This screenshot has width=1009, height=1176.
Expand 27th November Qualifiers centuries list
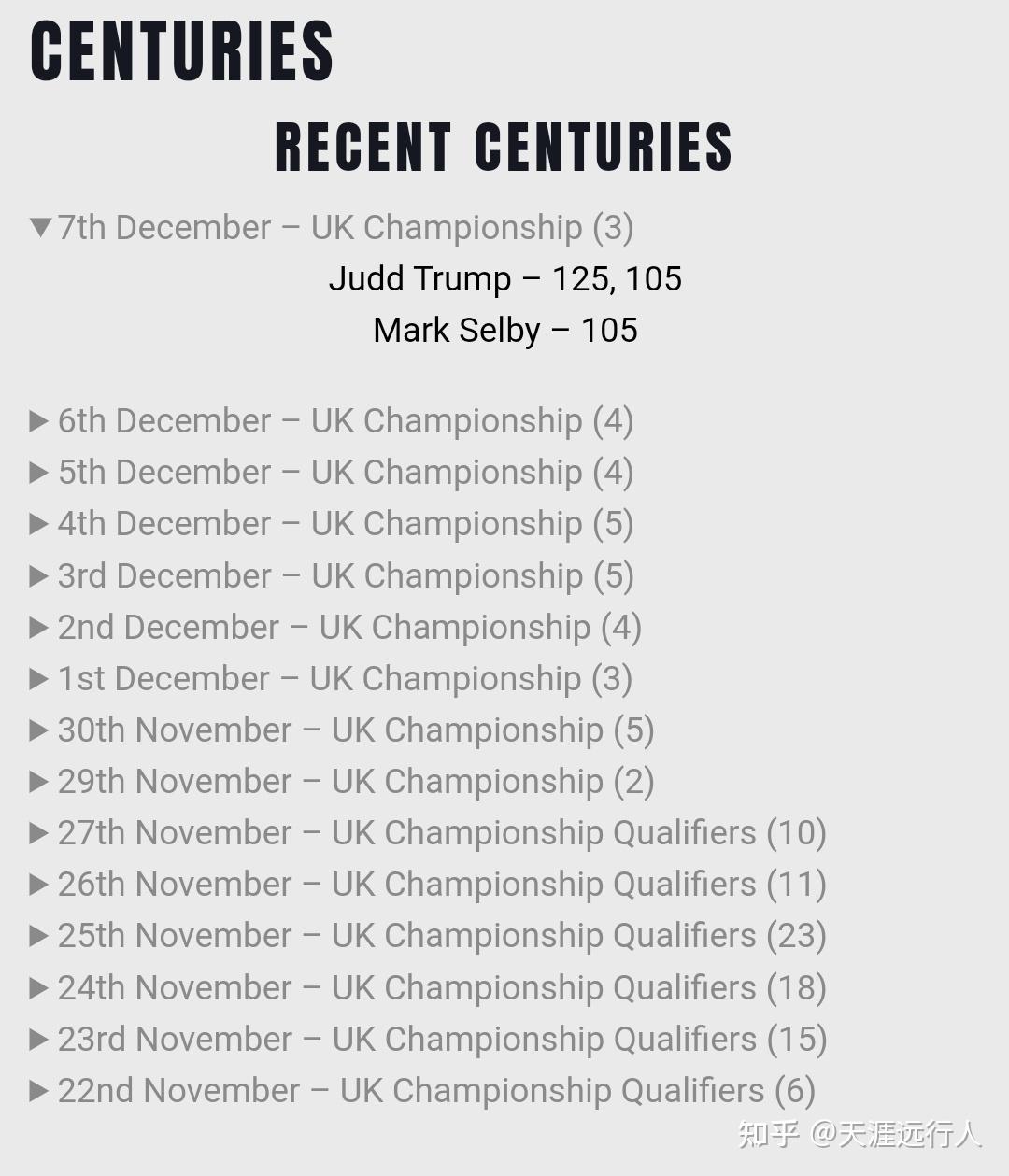click(x=428, y=833)
